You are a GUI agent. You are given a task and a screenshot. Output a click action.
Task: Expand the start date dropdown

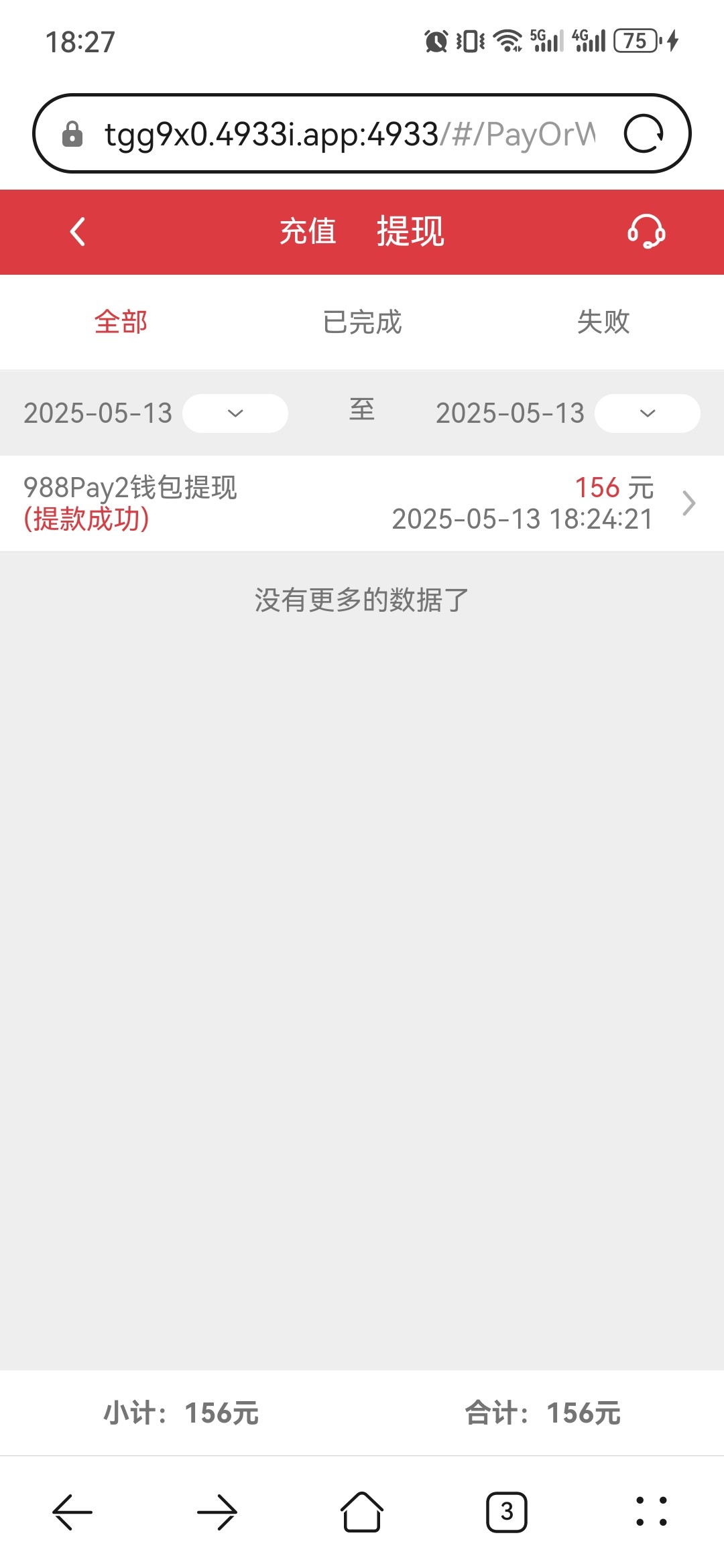[x=235, y=413]
